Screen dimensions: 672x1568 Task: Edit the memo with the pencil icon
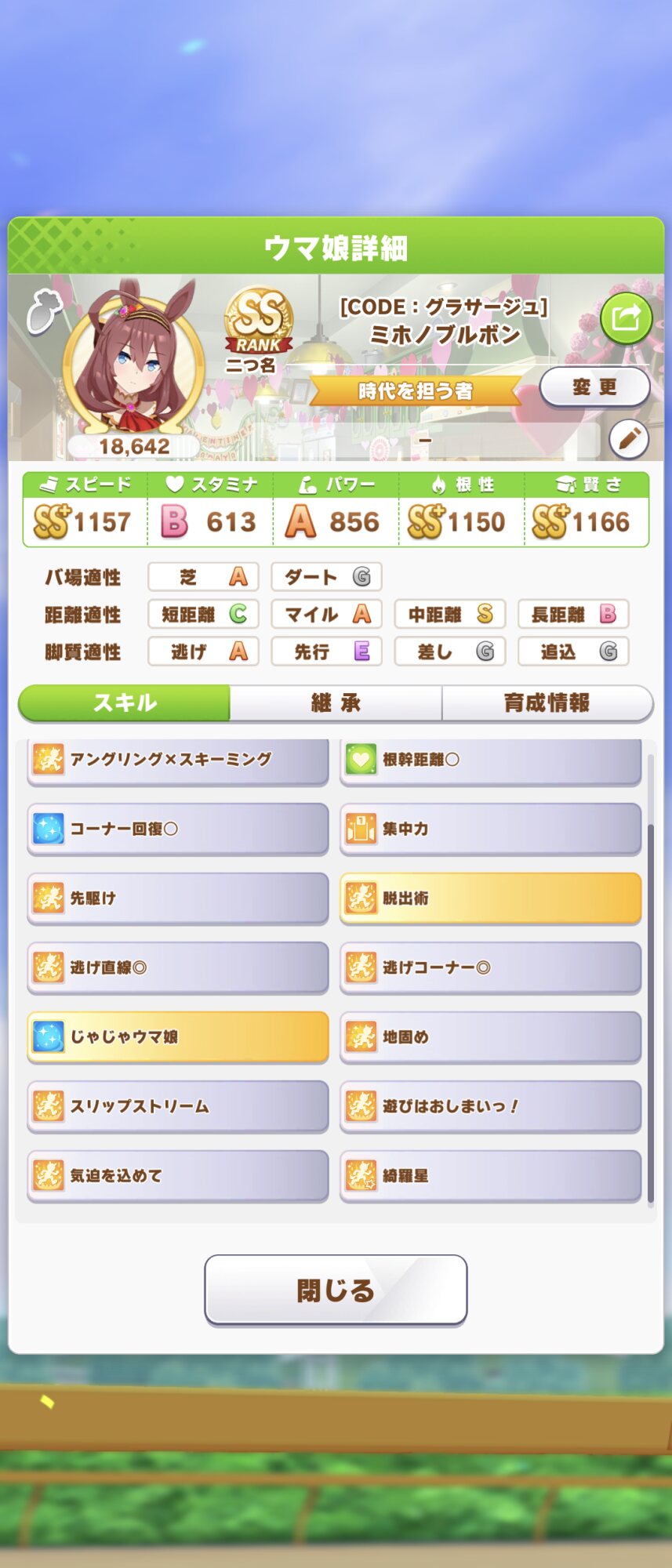629,439
